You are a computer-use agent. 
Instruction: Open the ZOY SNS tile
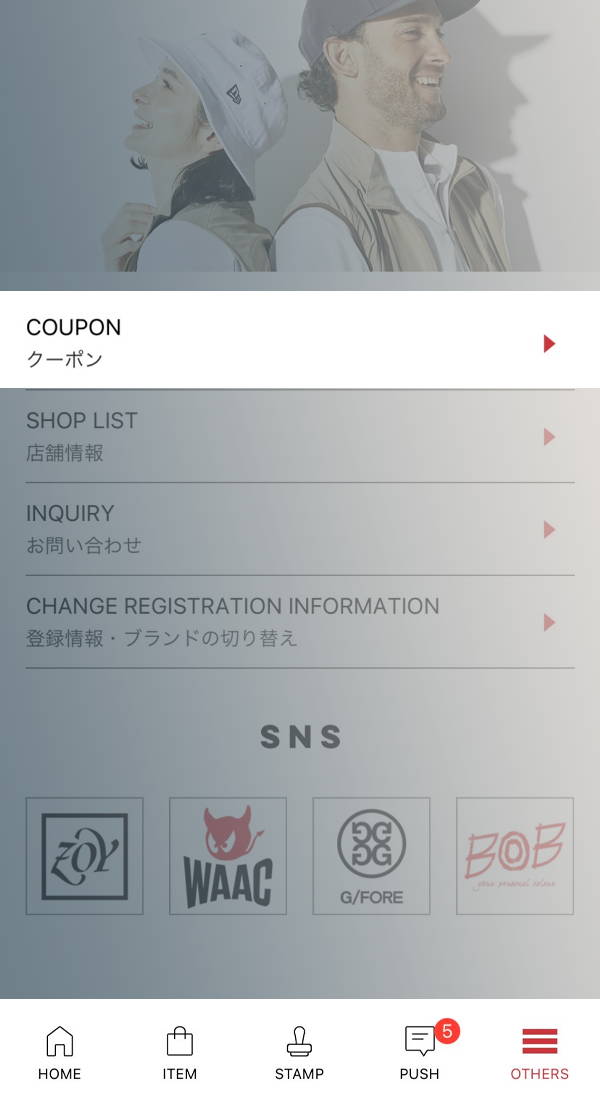click(x=85, y=856)
